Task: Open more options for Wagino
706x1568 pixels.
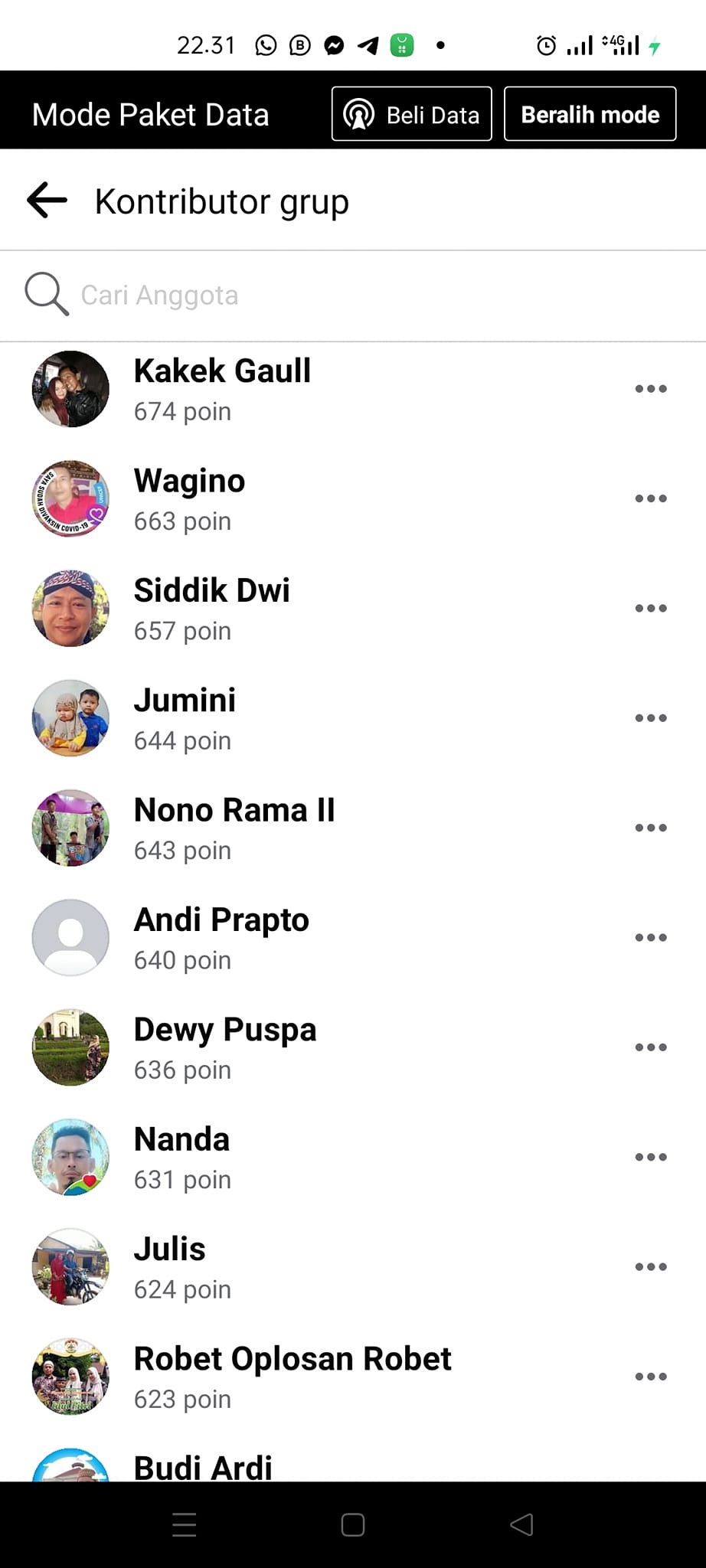Action: click(x=651, y=498)
